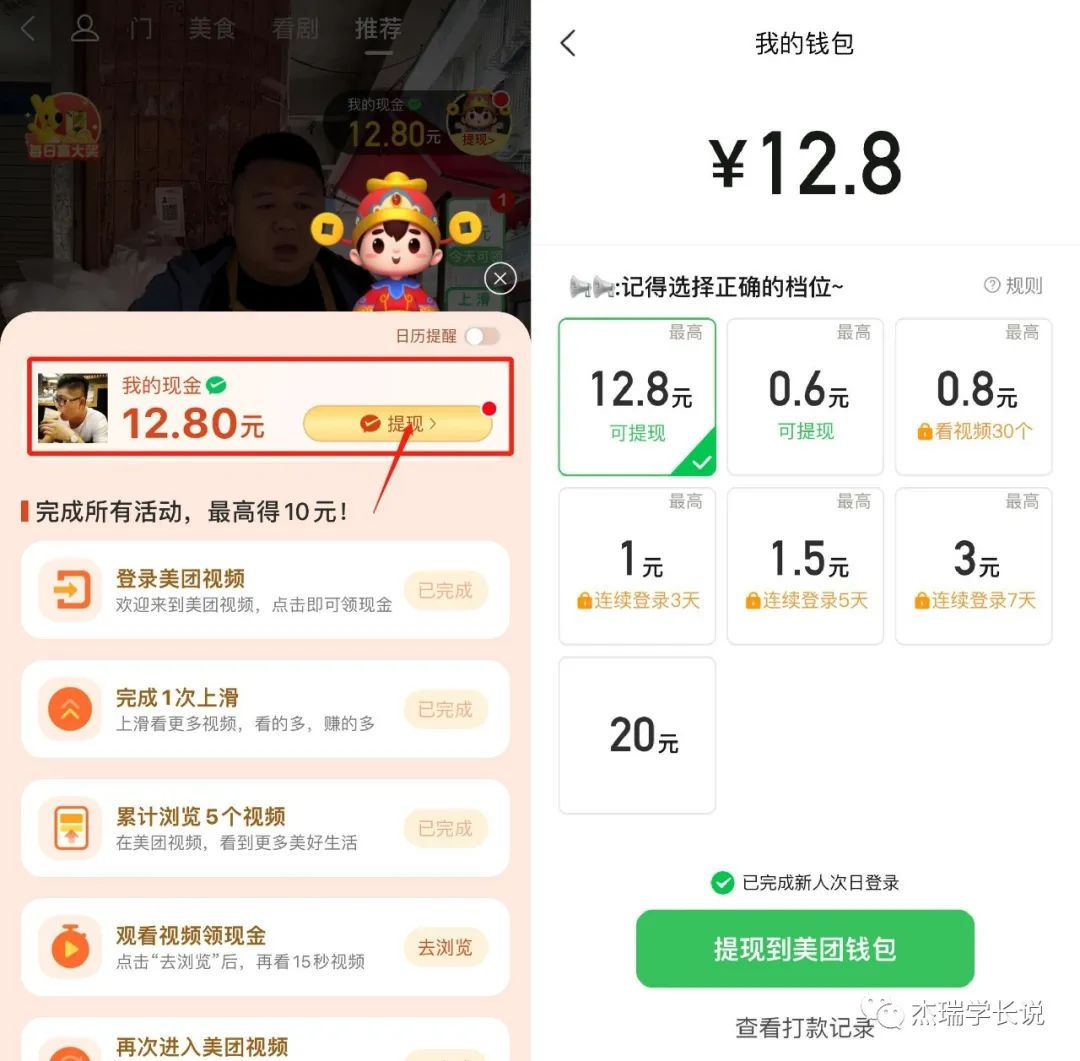The image size is (1080, 1061).
Task: Go back from the video feed
Action: pos(28,29)
